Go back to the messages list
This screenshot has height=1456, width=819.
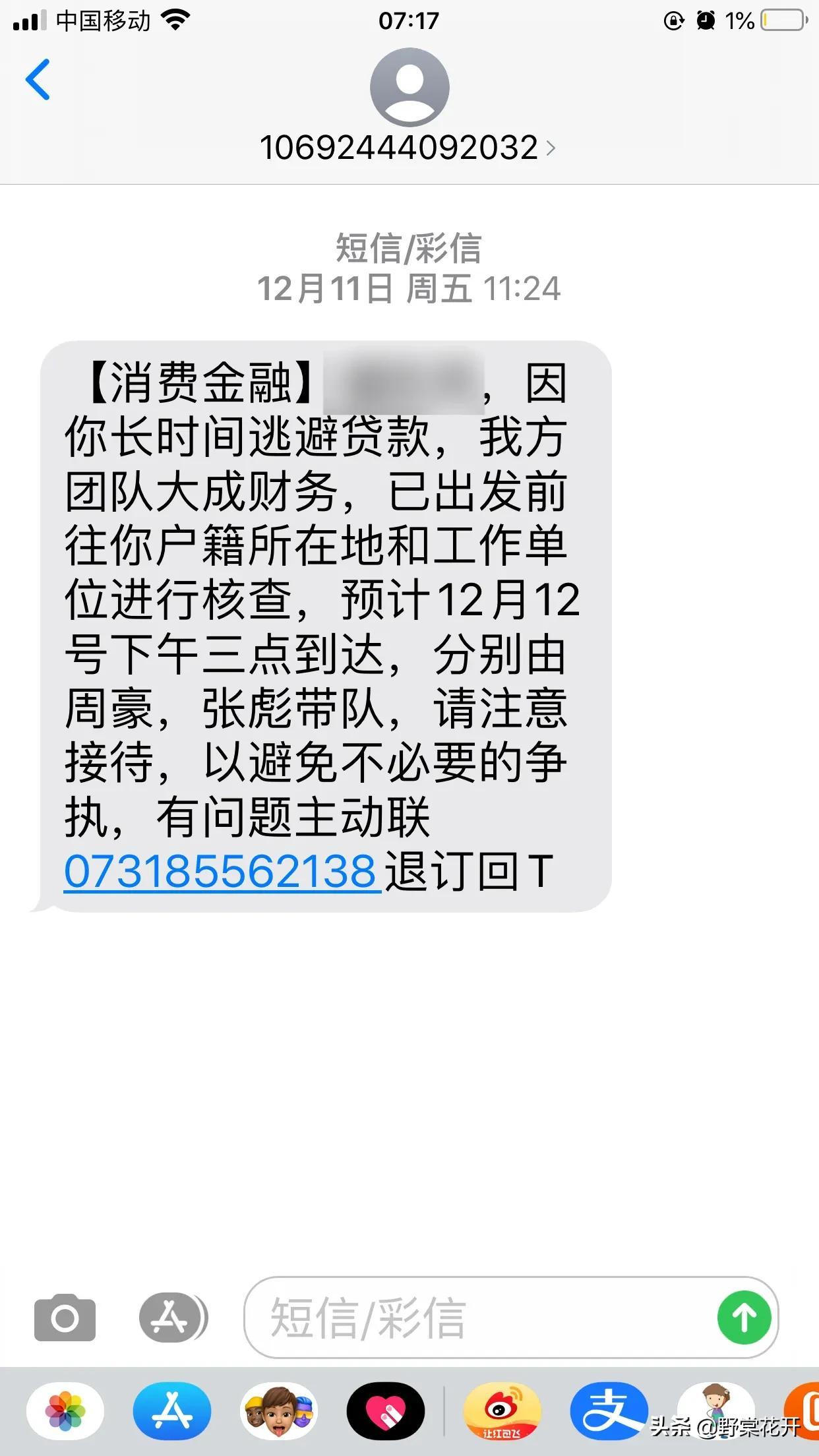(38, 80)
